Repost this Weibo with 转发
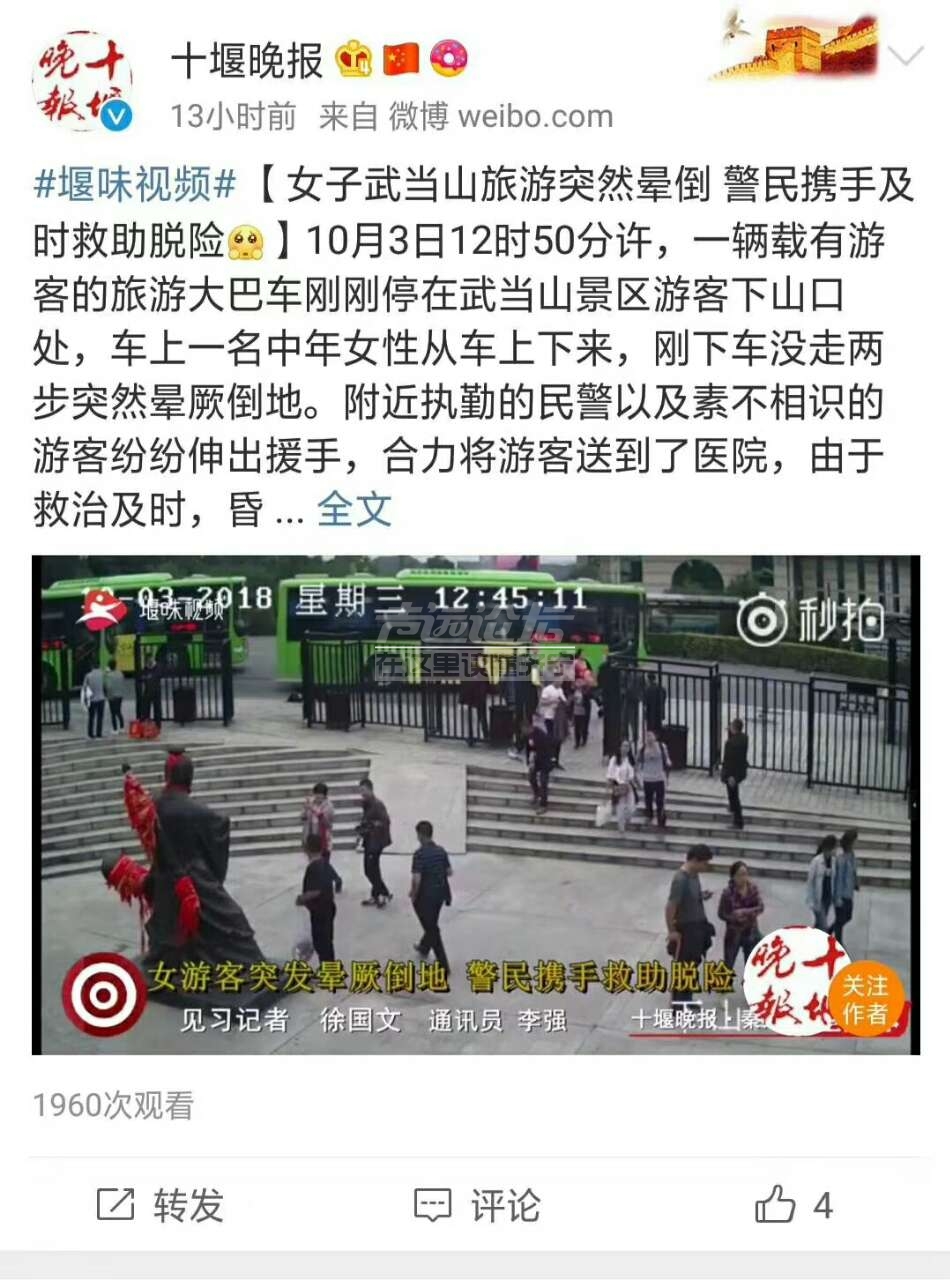This screenshot has width=950, height=1280. click(160, 1205)
